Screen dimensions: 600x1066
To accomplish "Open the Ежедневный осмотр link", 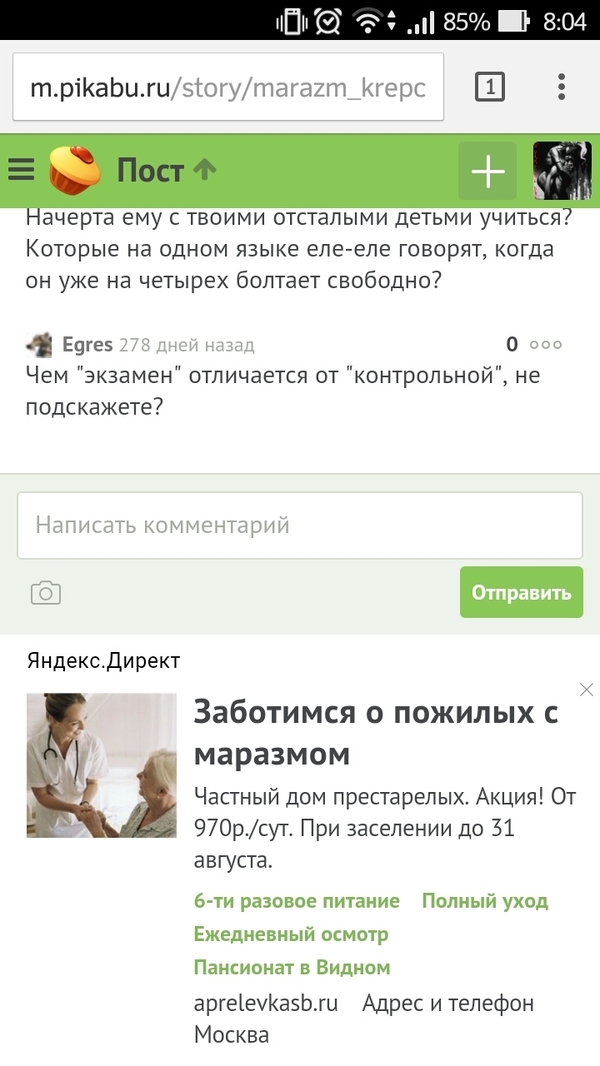I will [x=291, y=935].
